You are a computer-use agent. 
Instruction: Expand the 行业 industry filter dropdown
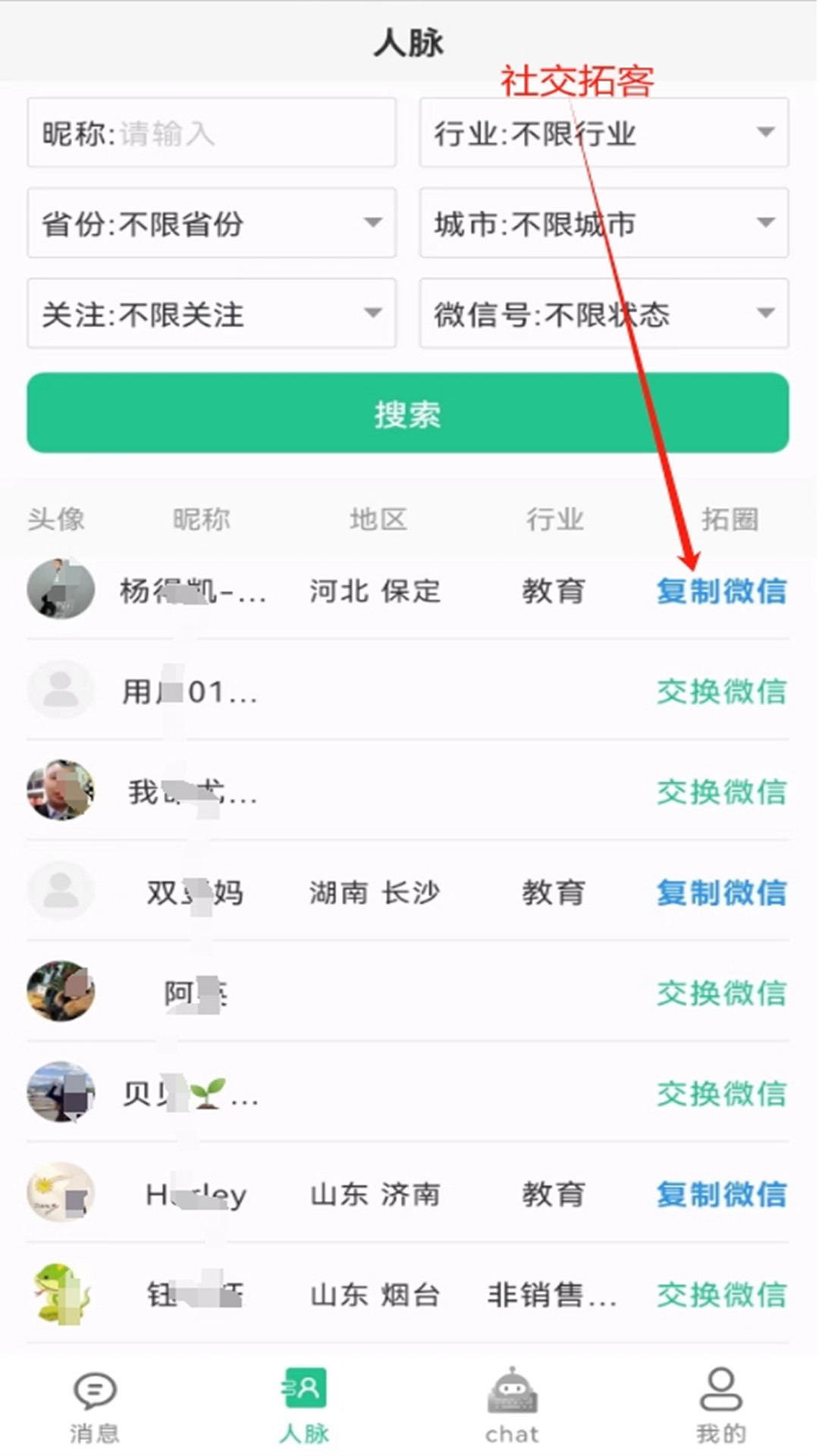(603, 133)
